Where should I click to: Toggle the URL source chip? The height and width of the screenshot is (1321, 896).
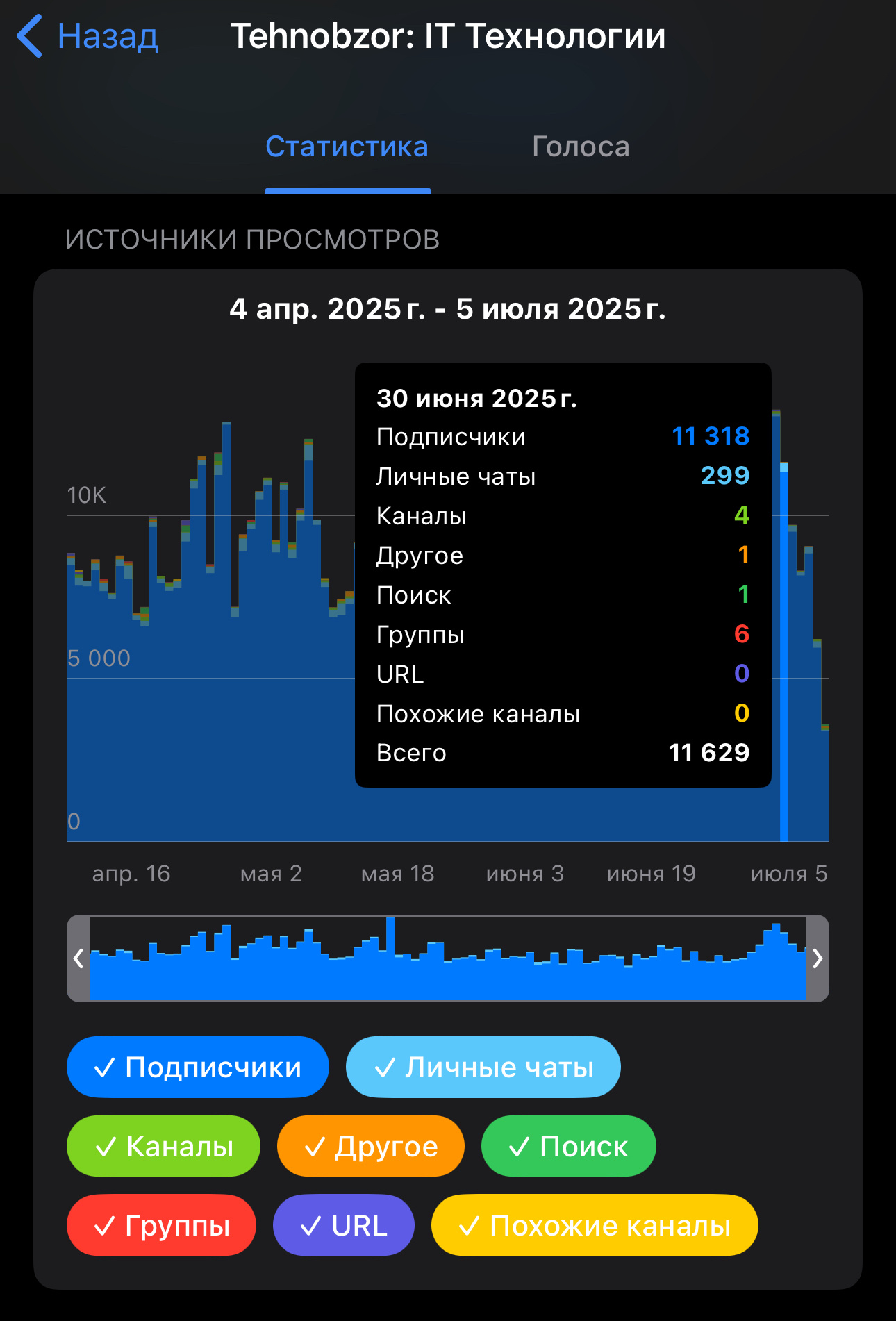pos(343,1225)
